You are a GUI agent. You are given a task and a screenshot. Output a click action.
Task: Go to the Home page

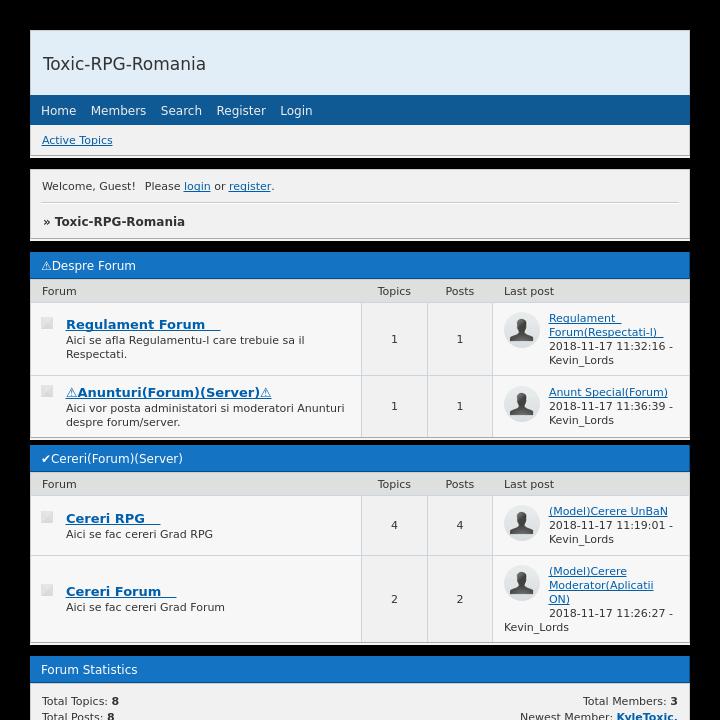[58, 111]
